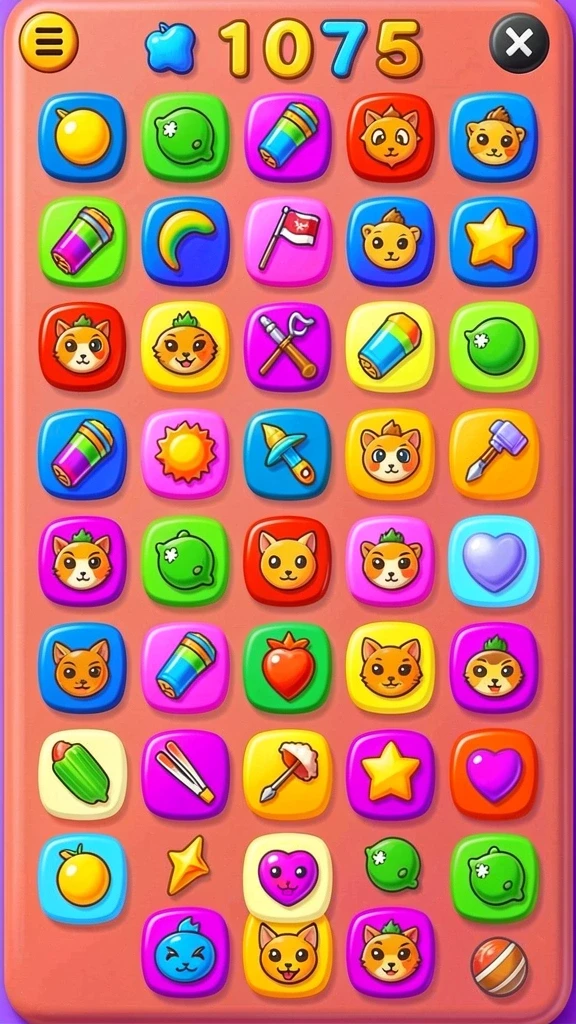This screenshot has width=576, height=1024.
Task: Tap the purple heart on light blue tile
Action: 494,560
